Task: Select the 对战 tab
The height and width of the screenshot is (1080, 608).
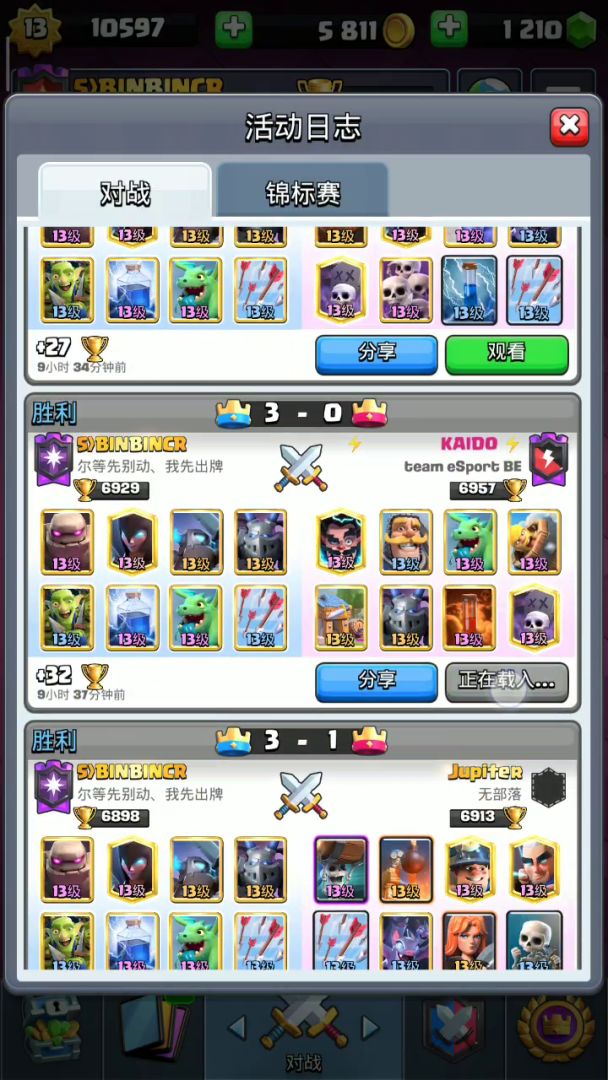Action: click(x=125, y=192)
